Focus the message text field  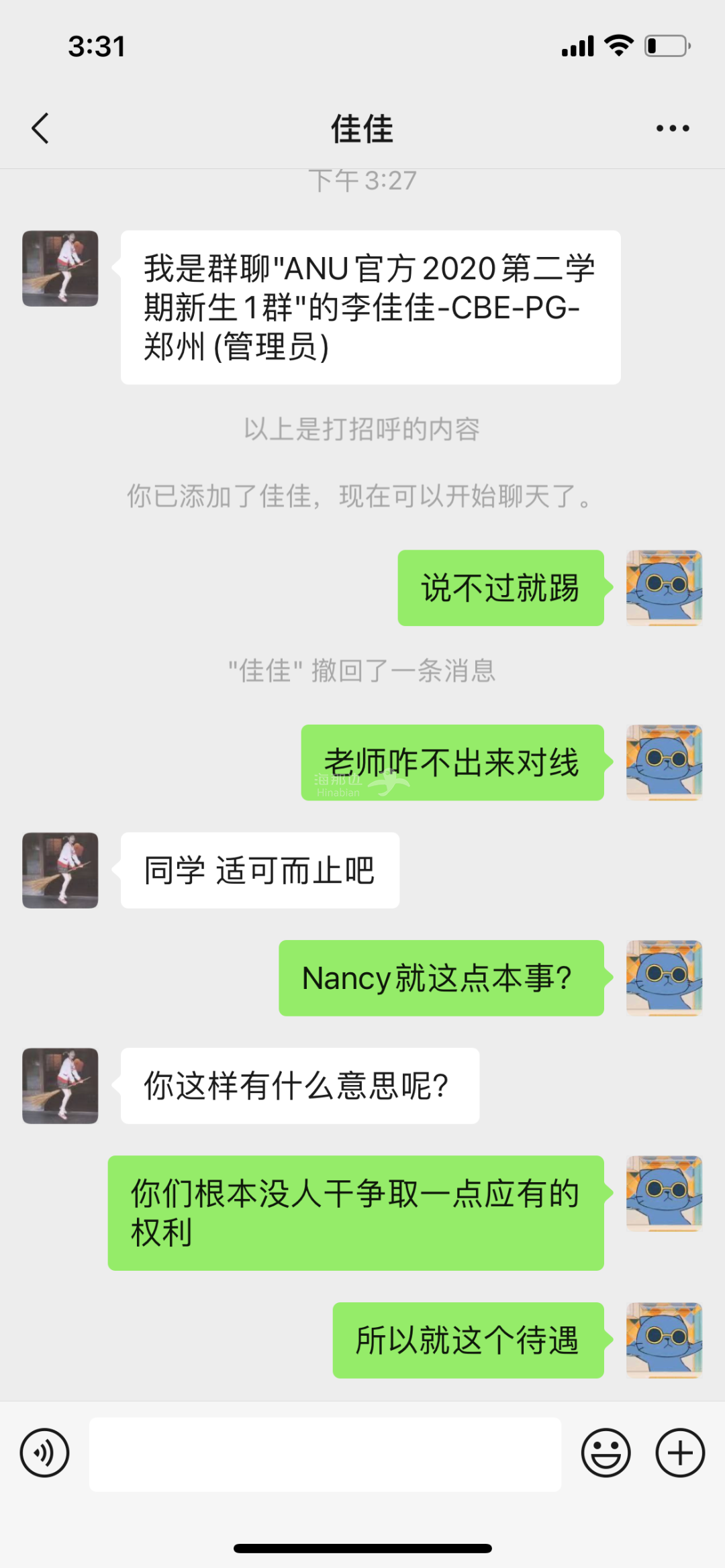coord(325,1455)
